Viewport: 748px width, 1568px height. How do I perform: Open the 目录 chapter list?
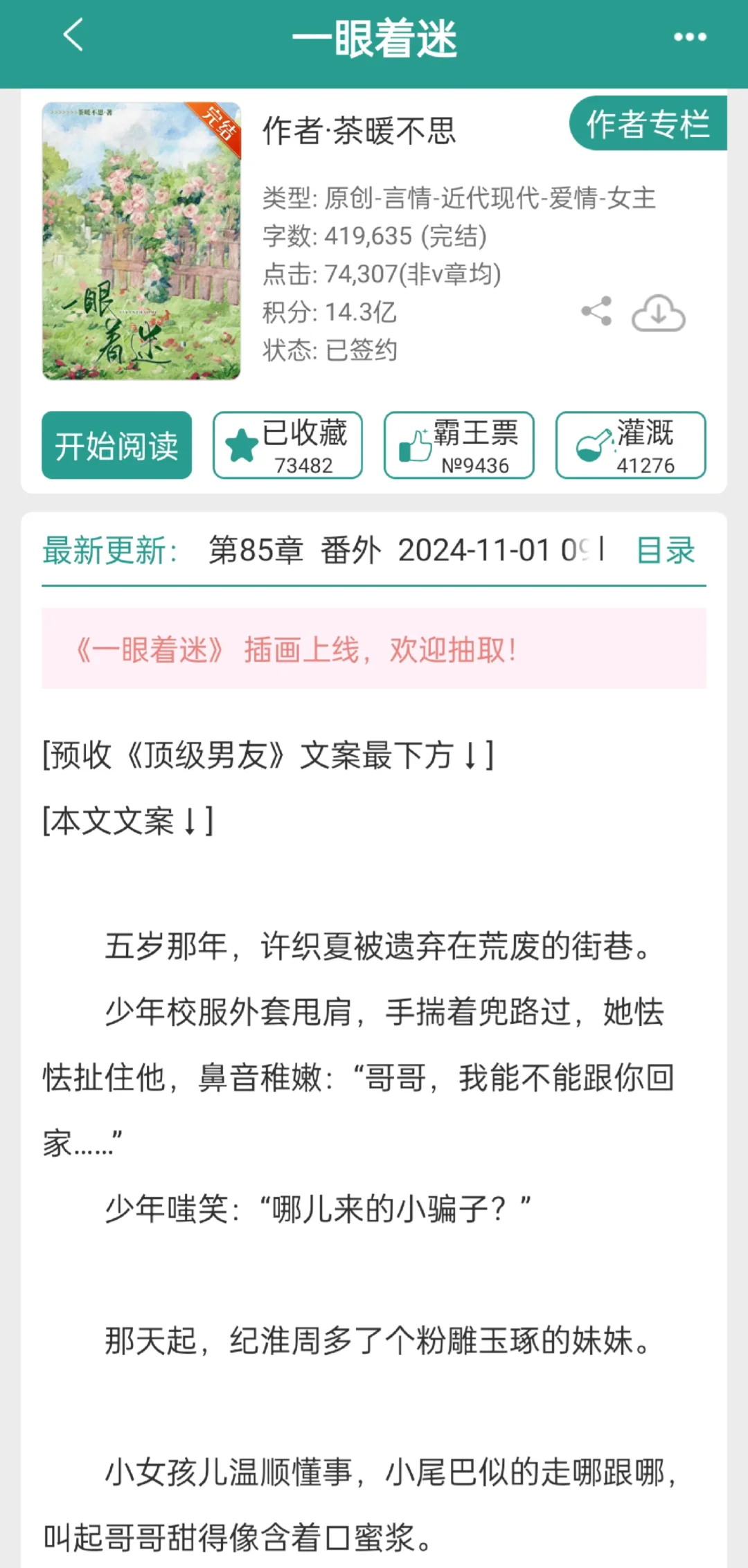666,551
